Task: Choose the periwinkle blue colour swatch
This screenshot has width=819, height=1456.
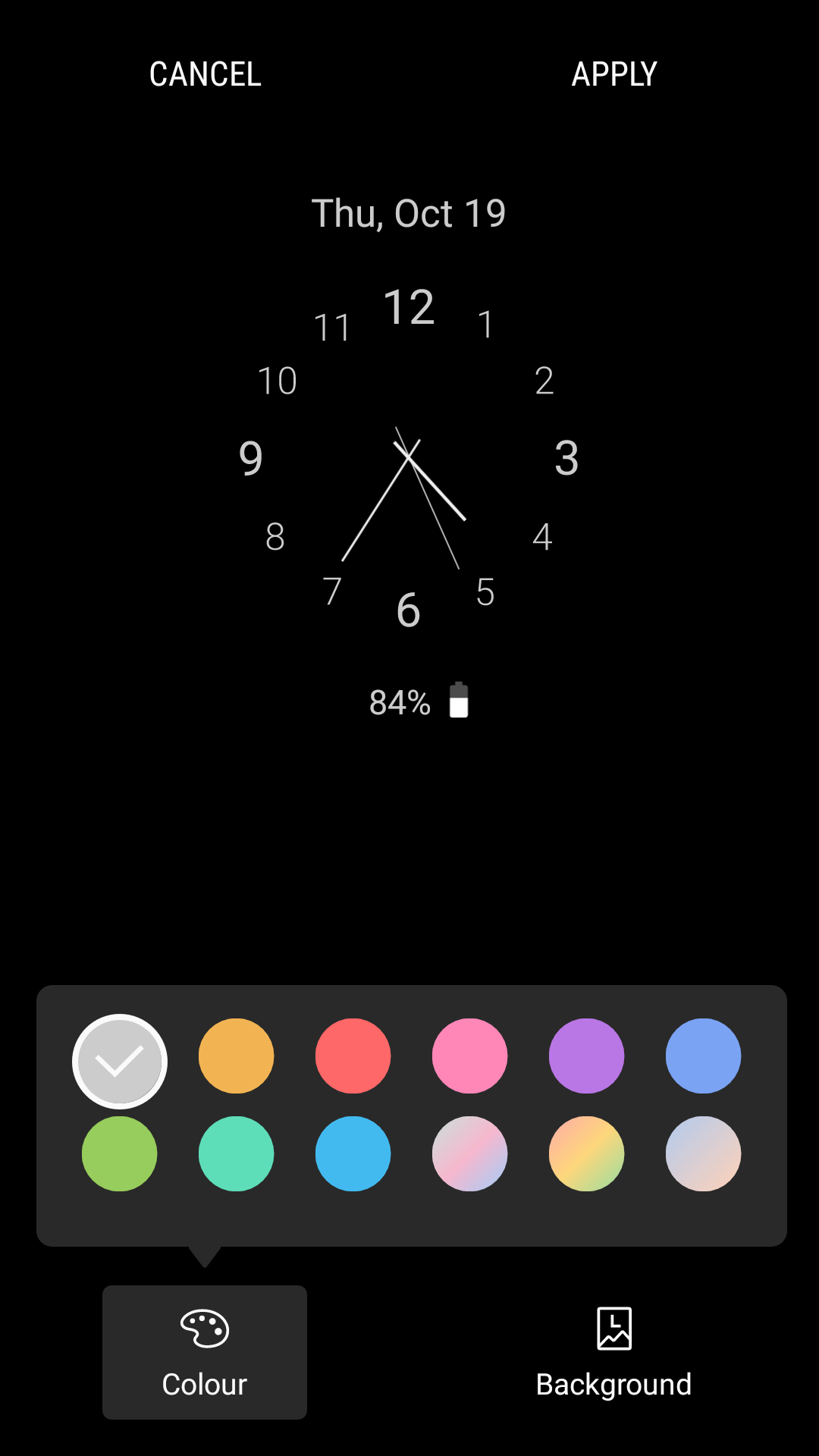Action: [704, 1056]
